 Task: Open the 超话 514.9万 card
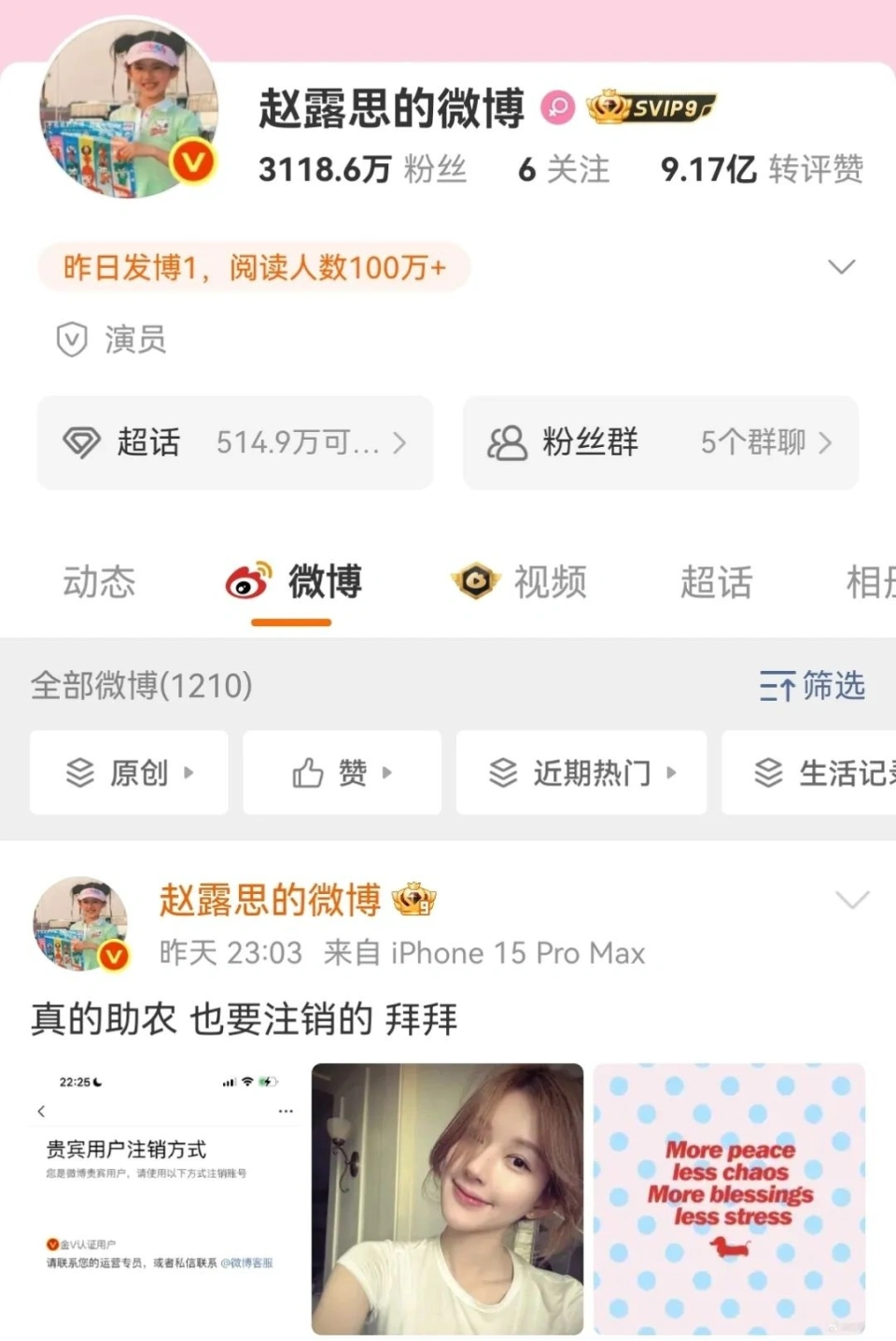click(x=234, y=442)
